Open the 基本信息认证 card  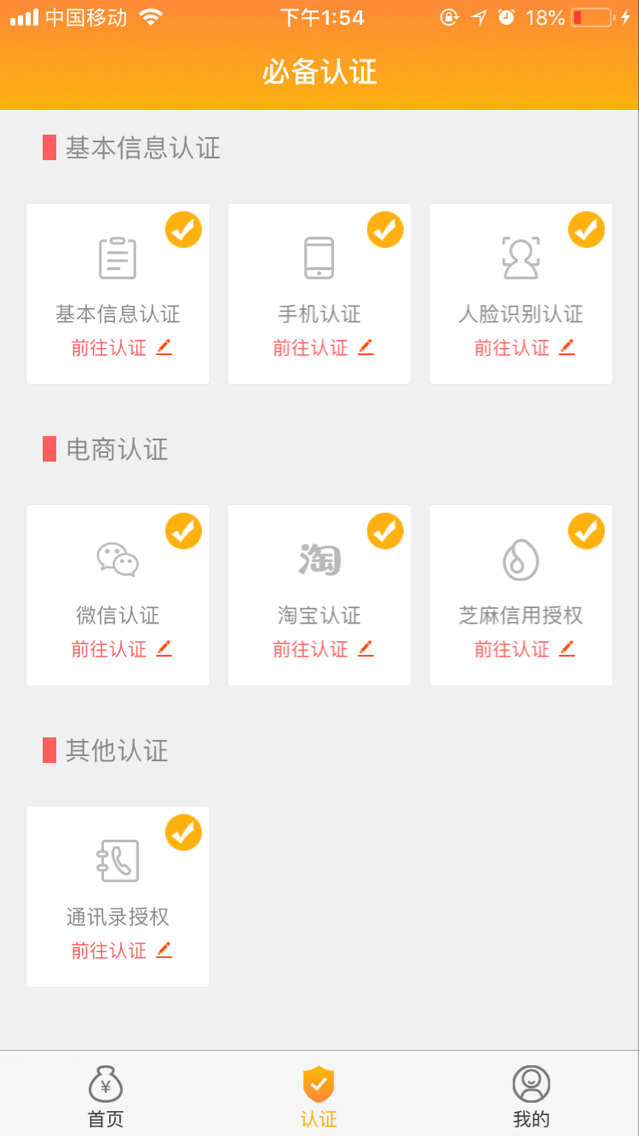[117, 294]
